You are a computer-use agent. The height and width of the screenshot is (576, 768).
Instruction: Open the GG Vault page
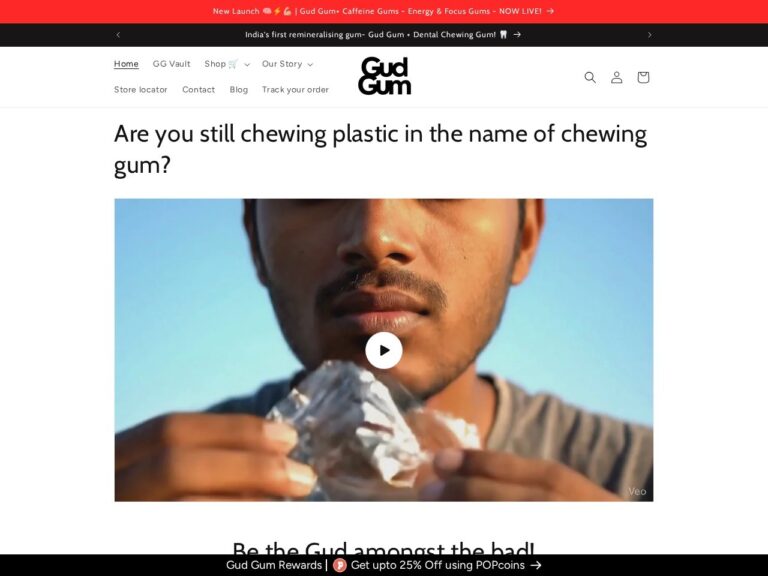pyautogui.click(x=171, y=64)
